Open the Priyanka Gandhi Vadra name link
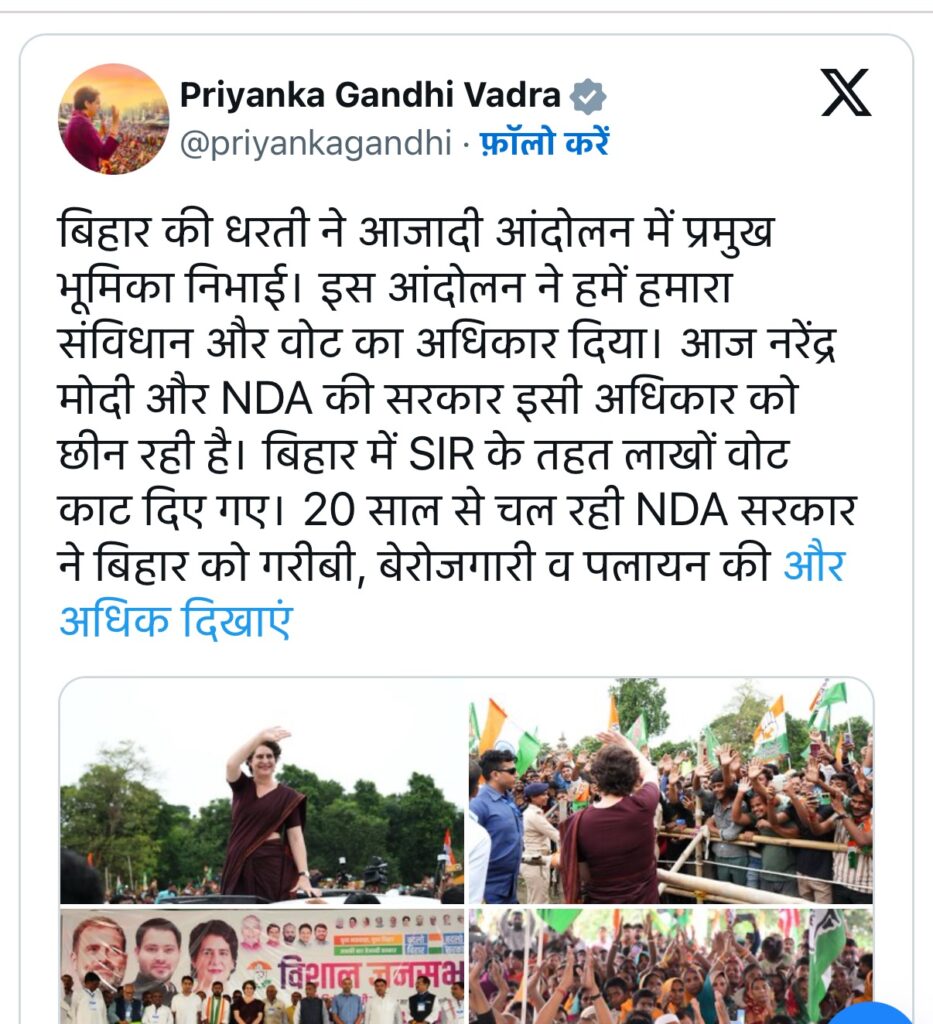 pyautogui.click(x=370, y=96)
